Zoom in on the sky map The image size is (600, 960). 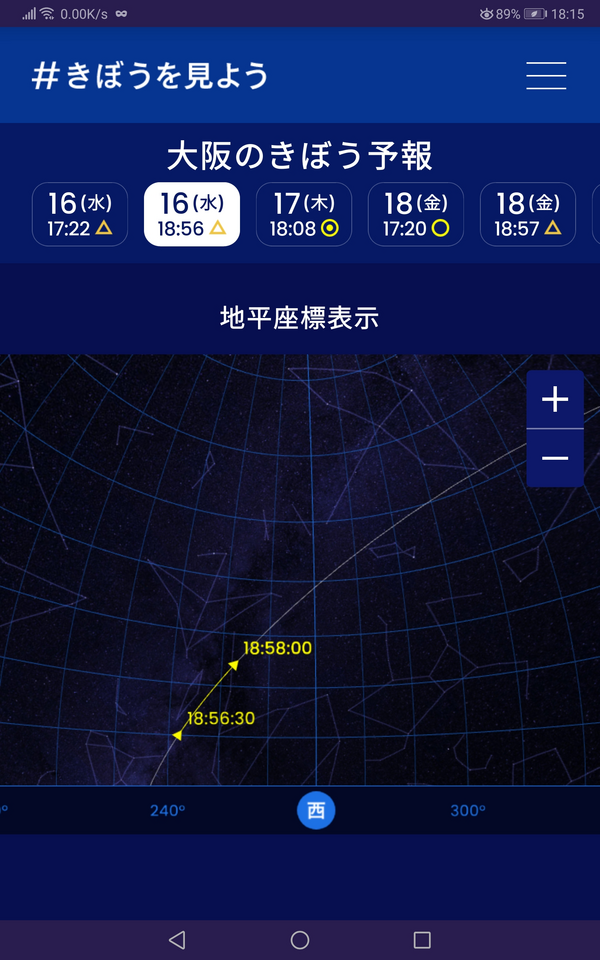(555, 399)
